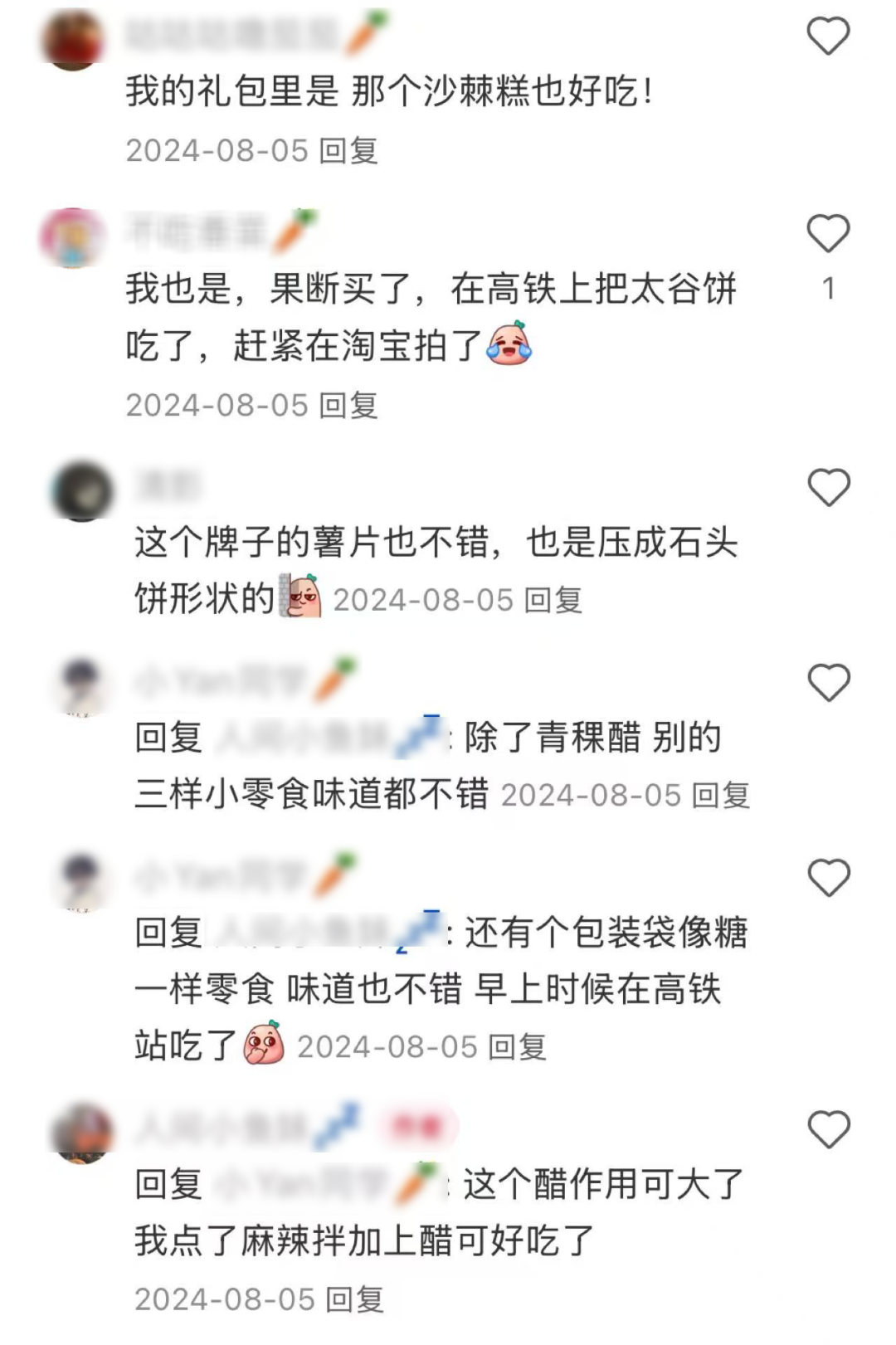
Task: Open avatar of the 沙棘糕 commenter
Action: [x=73, y=40]
